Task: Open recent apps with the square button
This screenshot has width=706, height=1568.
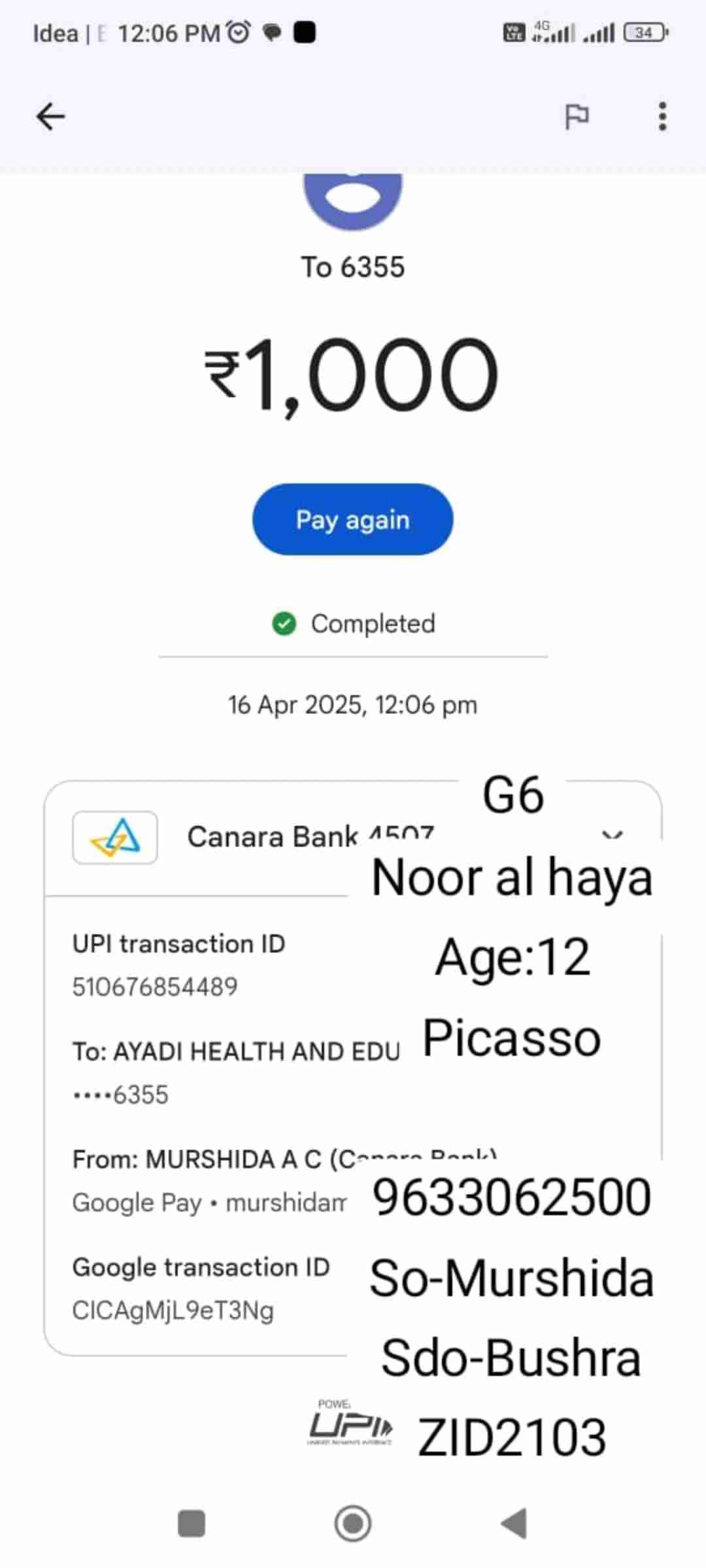Action: [192, 1524]
